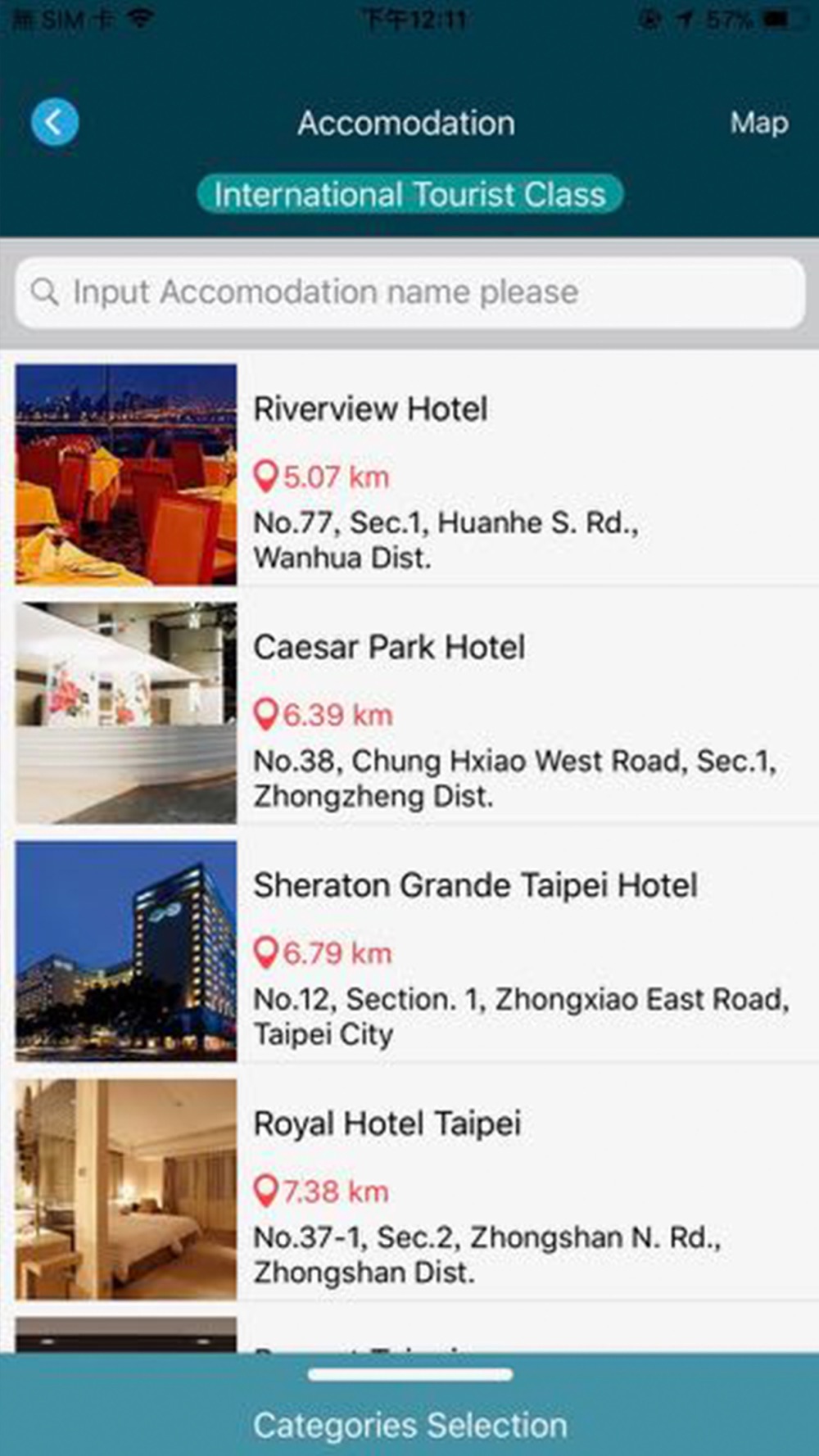
Task: Open the Caesar Park Hotel listing
Action: 409,713
